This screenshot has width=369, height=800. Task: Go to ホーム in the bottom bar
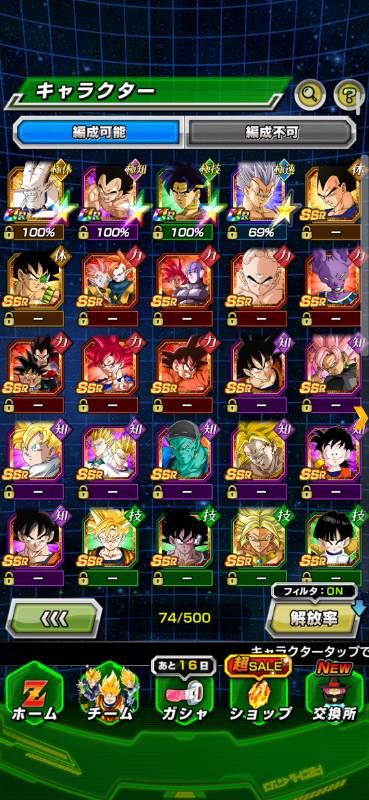tap(34, 697)
